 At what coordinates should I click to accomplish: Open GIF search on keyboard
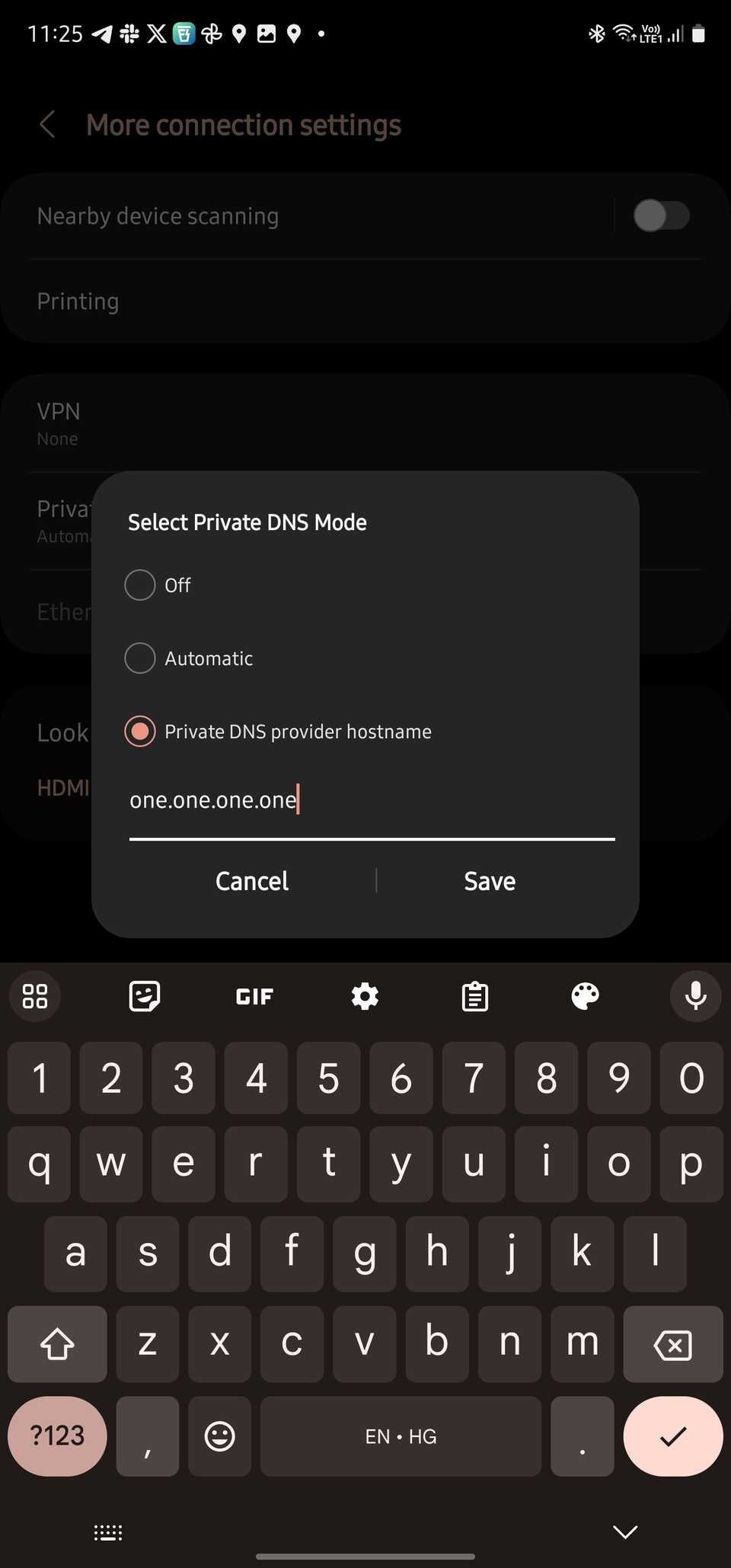[x=254, y=996]
